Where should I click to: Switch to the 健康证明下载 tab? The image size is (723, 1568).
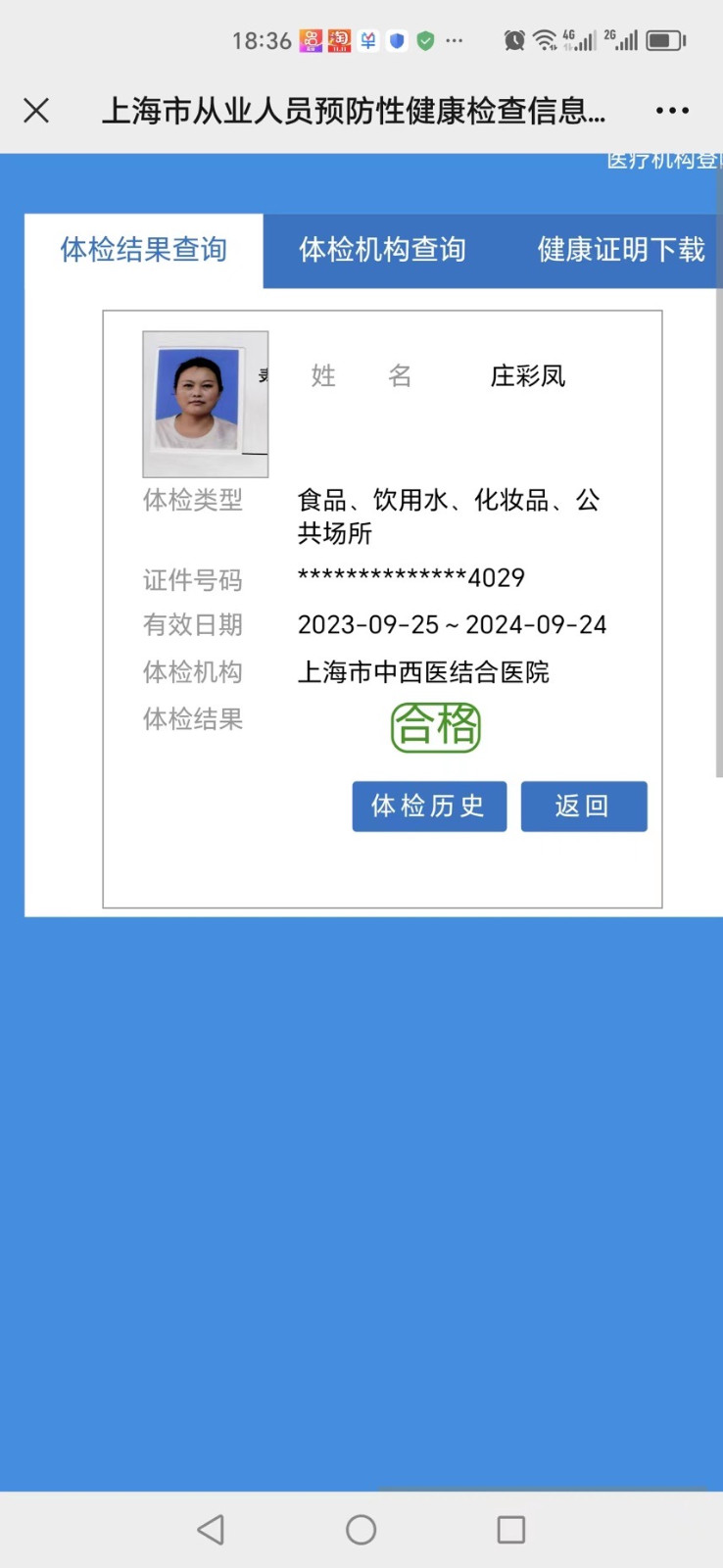pos(620,250)
